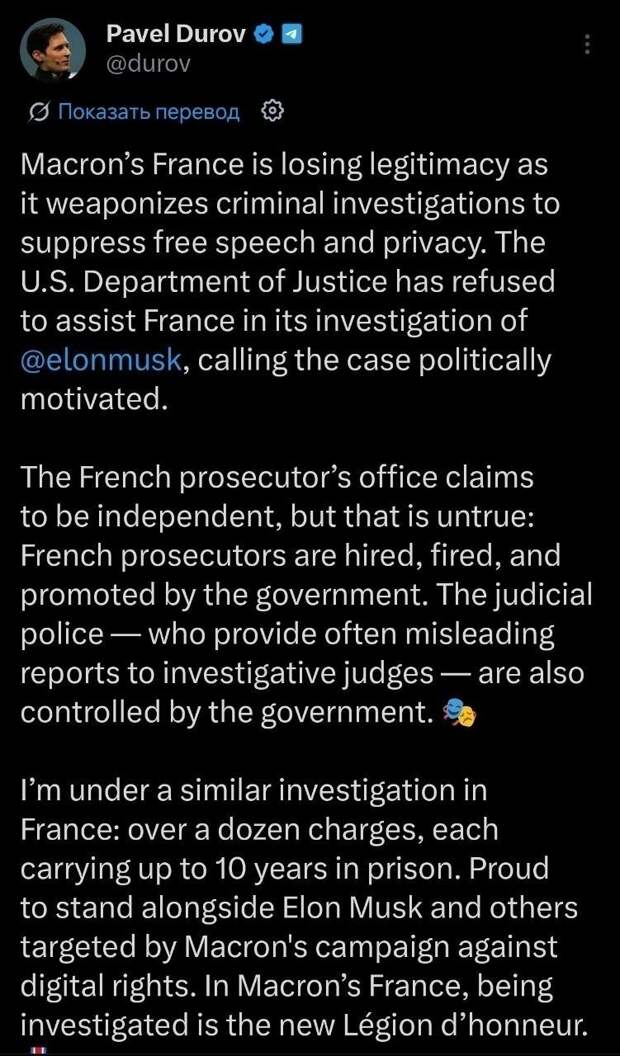Open translation settings gear

coord(271,111)
